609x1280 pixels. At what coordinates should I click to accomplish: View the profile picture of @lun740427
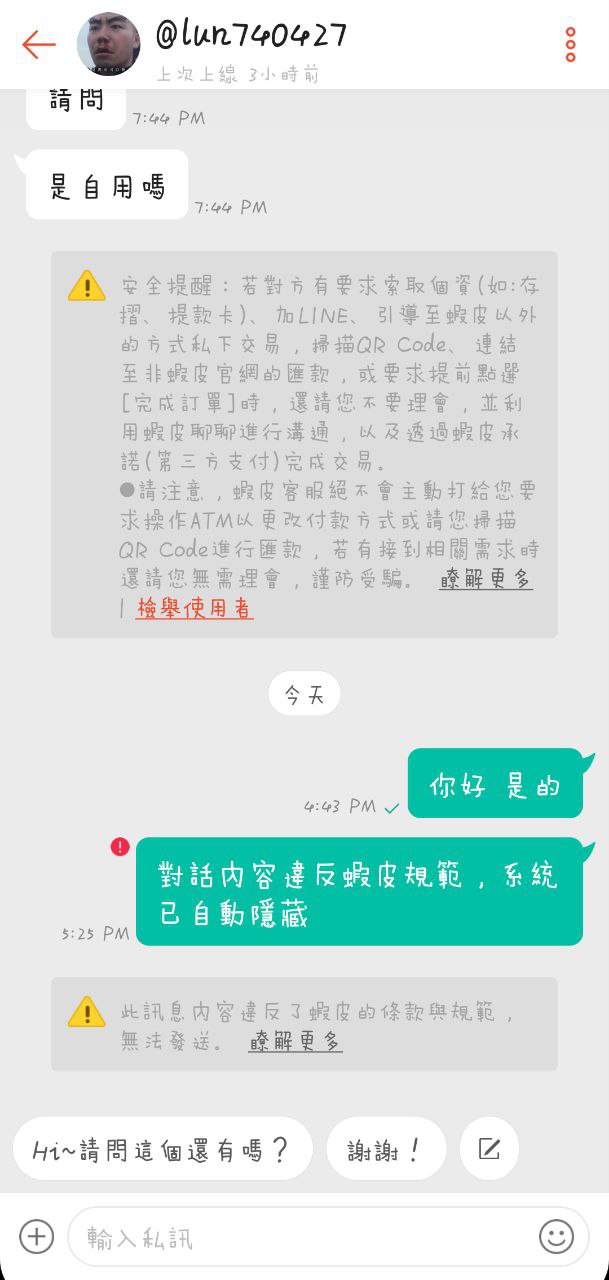pos(108,45)
